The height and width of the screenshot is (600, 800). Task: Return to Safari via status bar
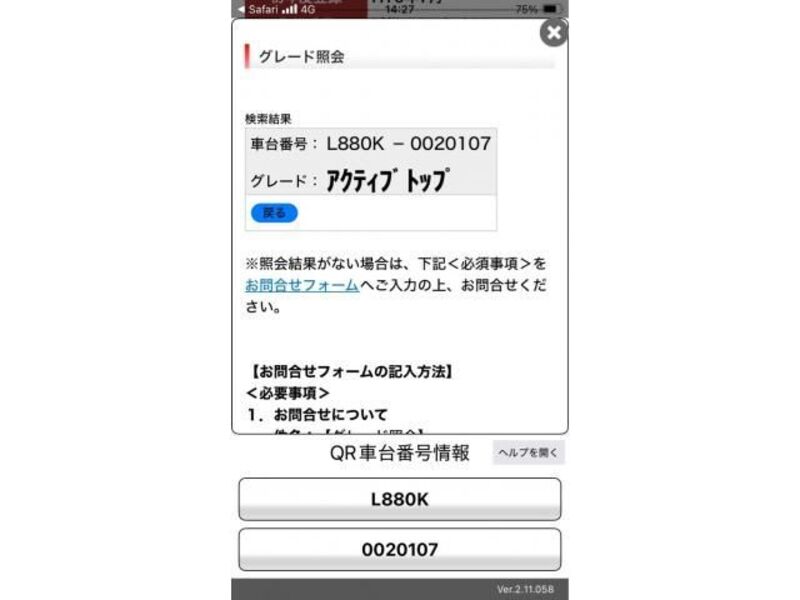click(258, 9)
